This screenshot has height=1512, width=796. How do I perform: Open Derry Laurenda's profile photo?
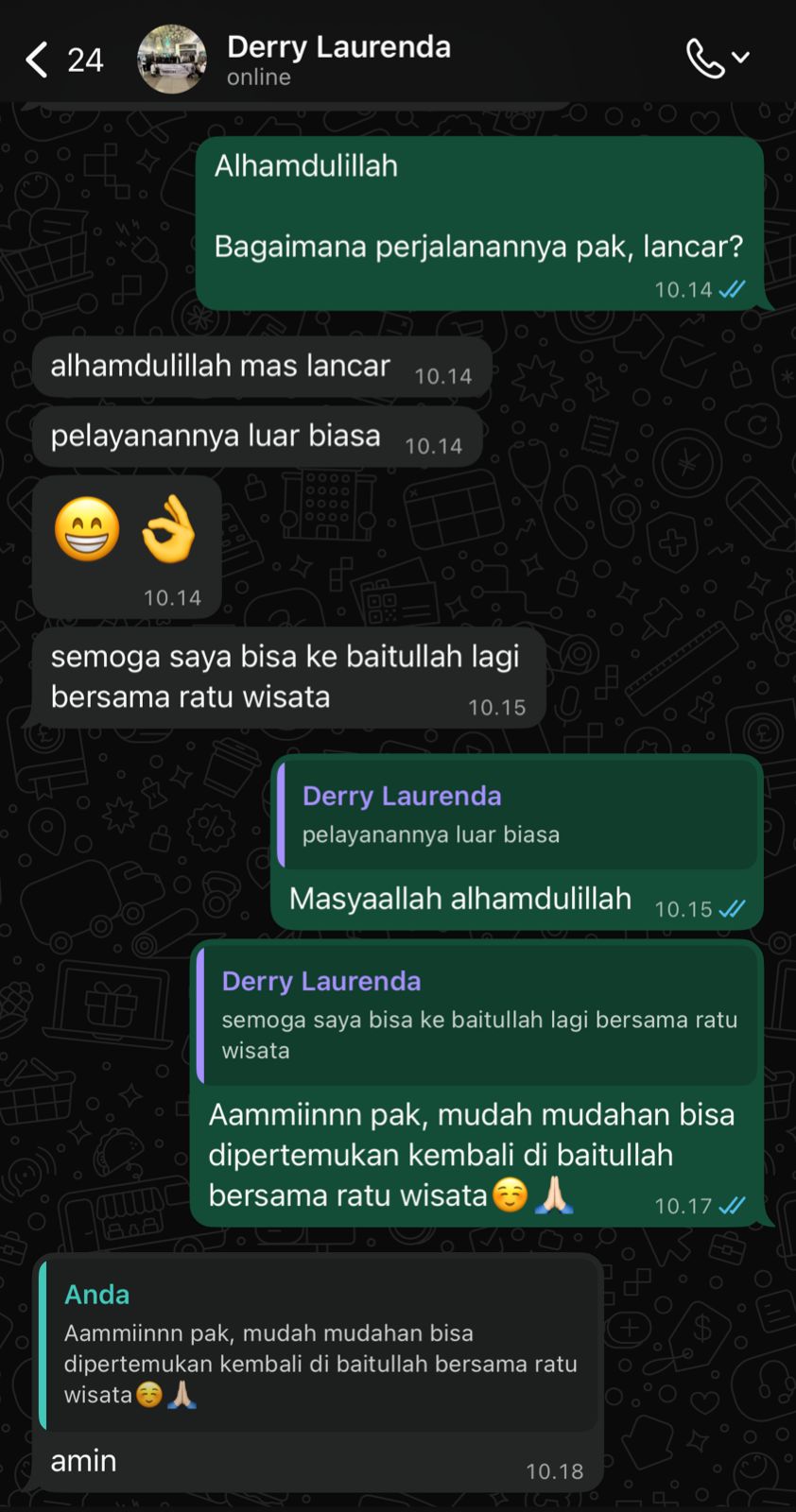(x=172, y=60)
